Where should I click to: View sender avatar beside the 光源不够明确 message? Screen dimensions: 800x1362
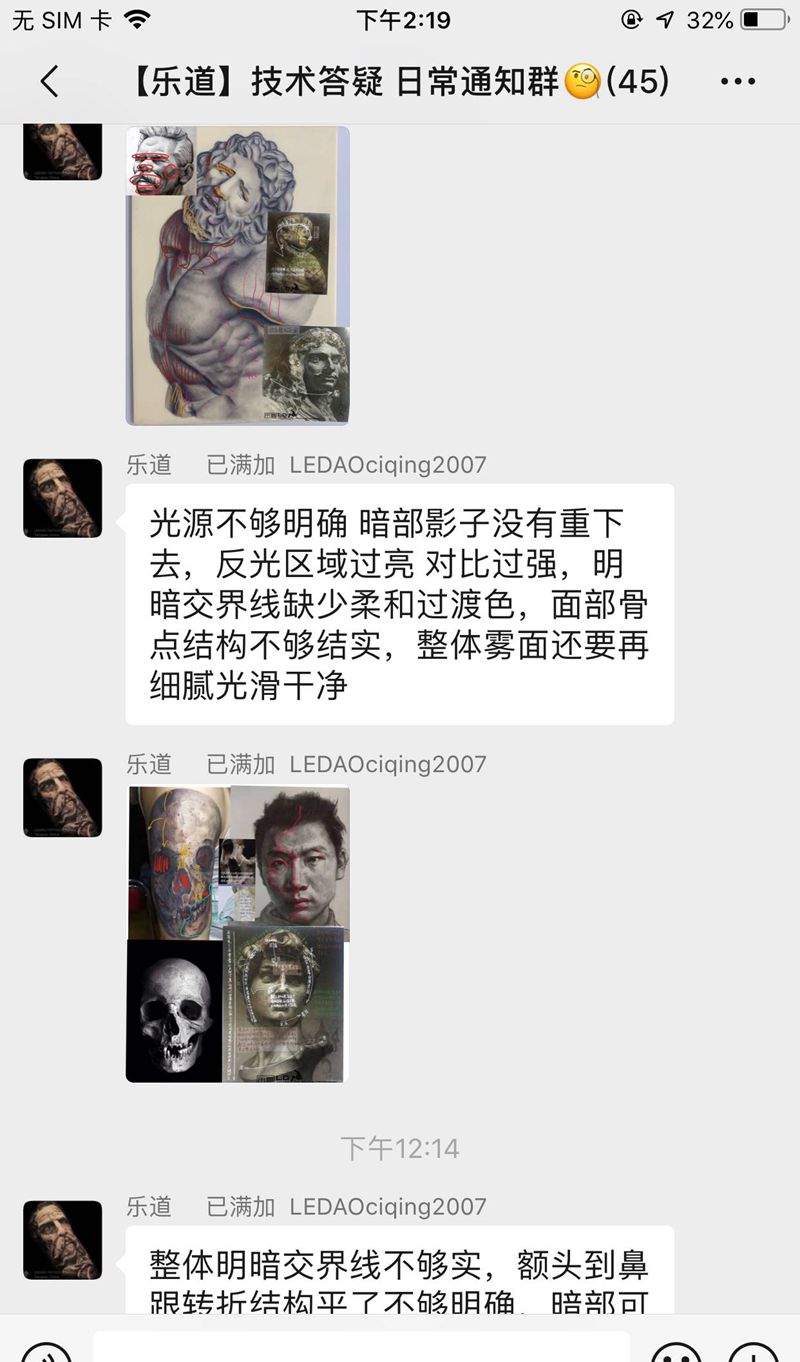point(62,498)
